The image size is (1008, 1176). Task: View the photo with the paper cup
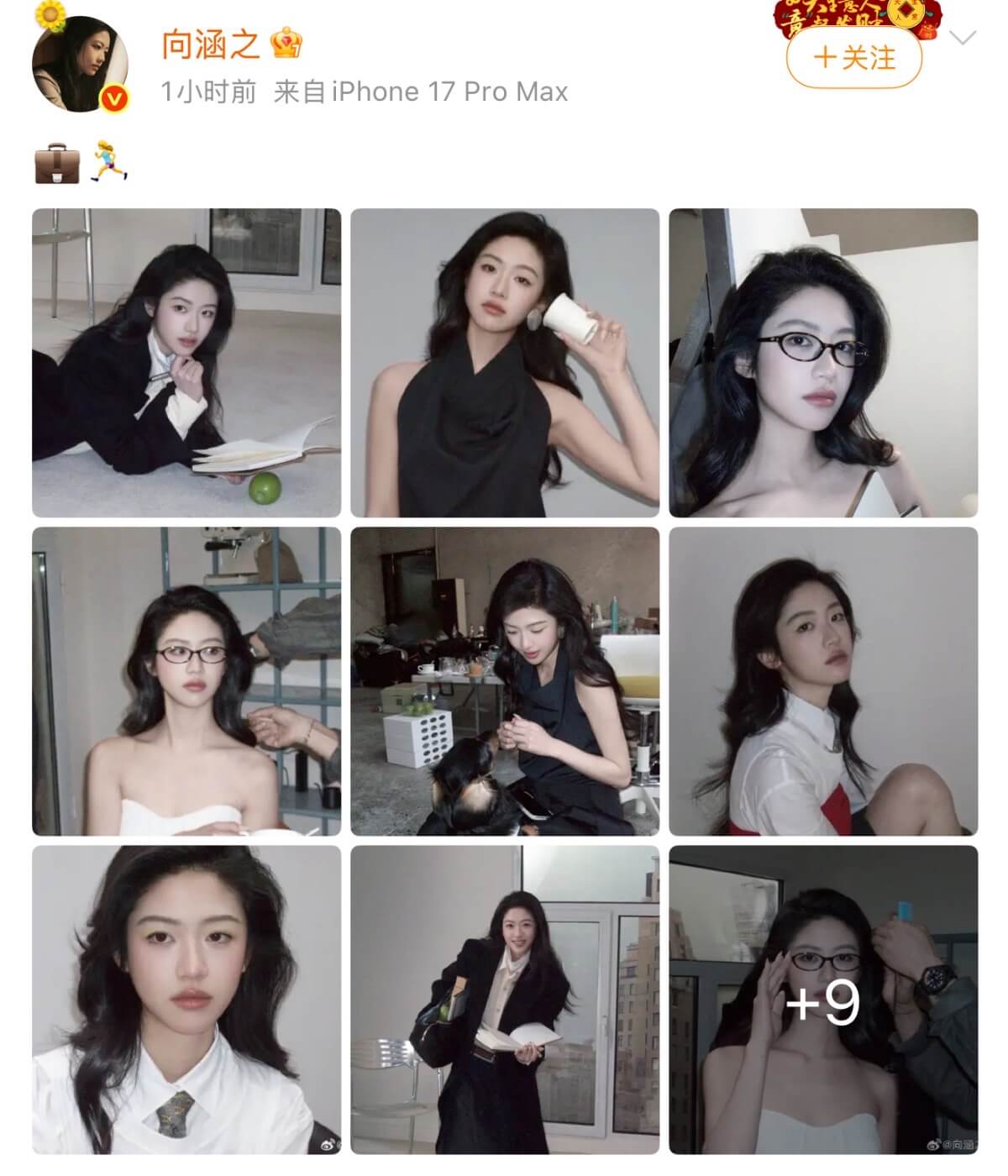point(505,363)
